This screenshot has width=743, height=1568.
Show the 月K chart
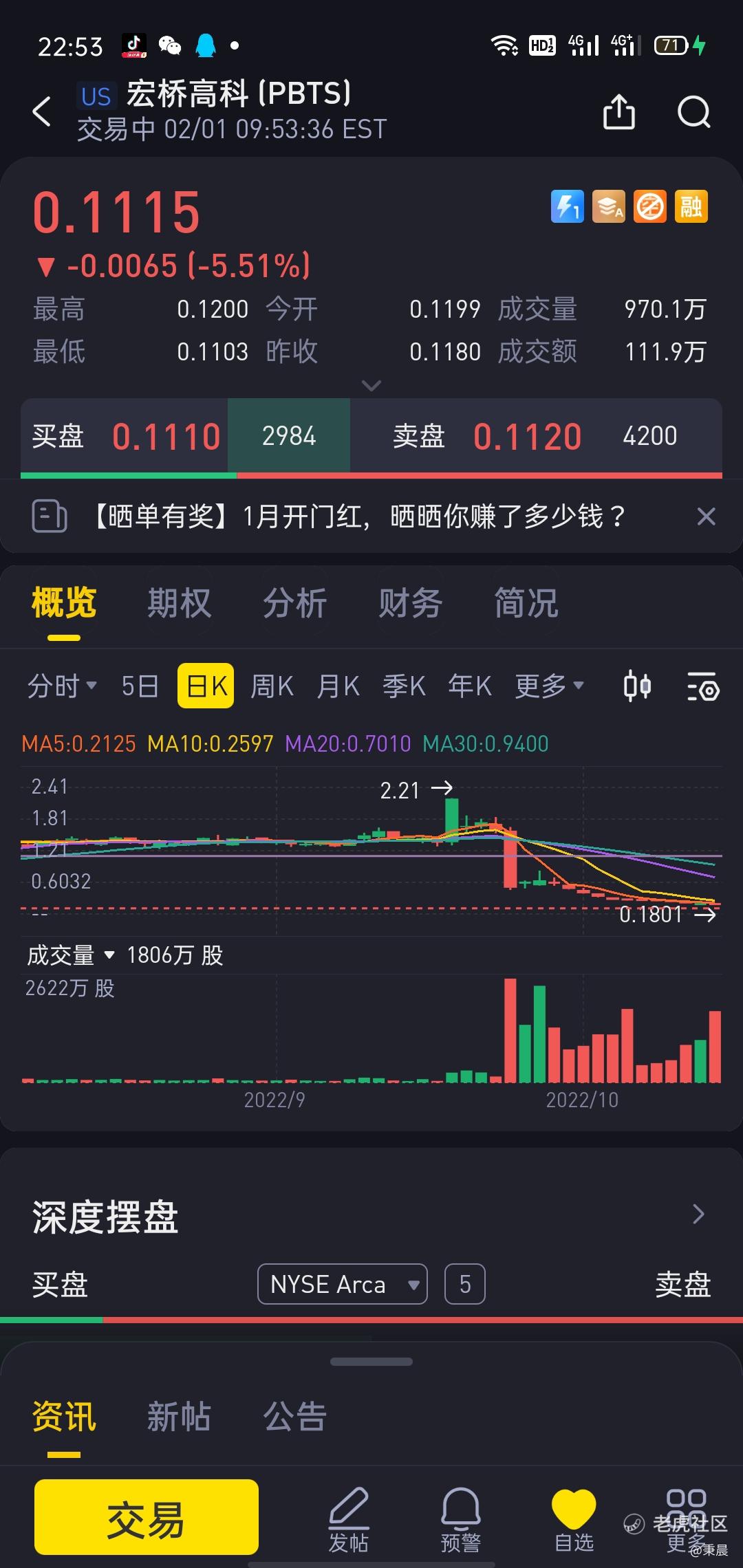pyautogui.click(x=338, y=686)
